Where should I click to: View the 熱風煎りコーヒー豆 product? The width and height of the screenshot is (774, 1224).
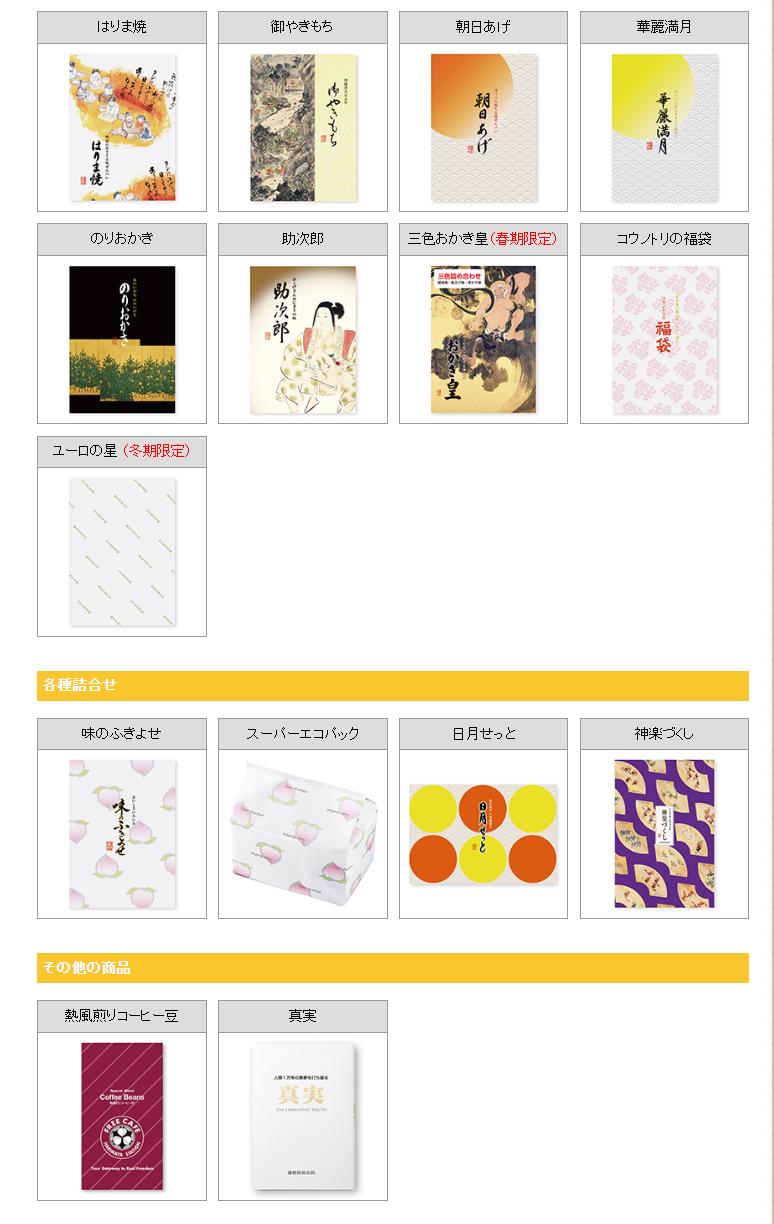pos(122,1116)
